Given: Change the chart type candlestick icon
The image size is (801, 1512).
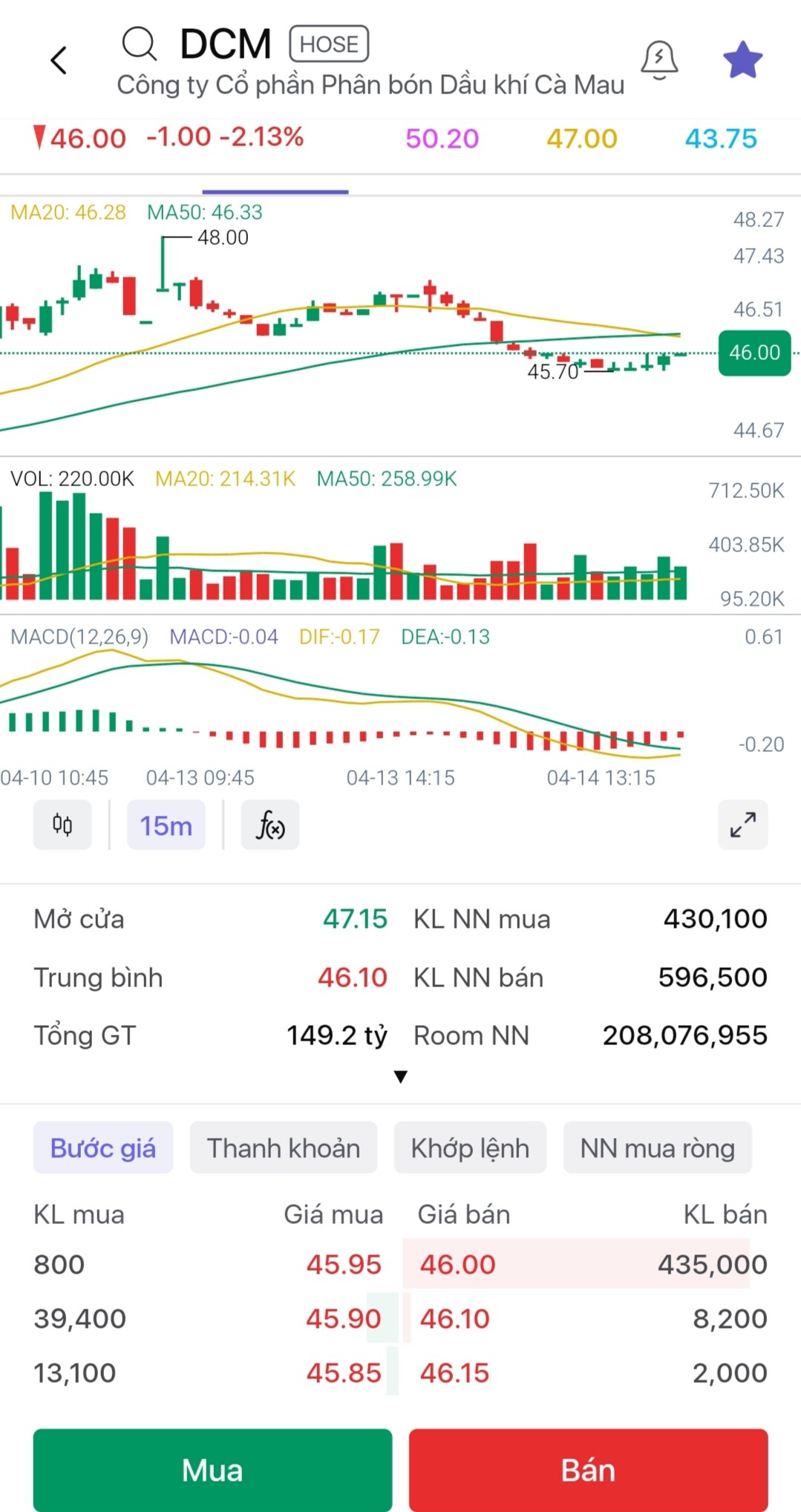Looking at the screenshot, I should pyautogui.click(x=62, y=825).
